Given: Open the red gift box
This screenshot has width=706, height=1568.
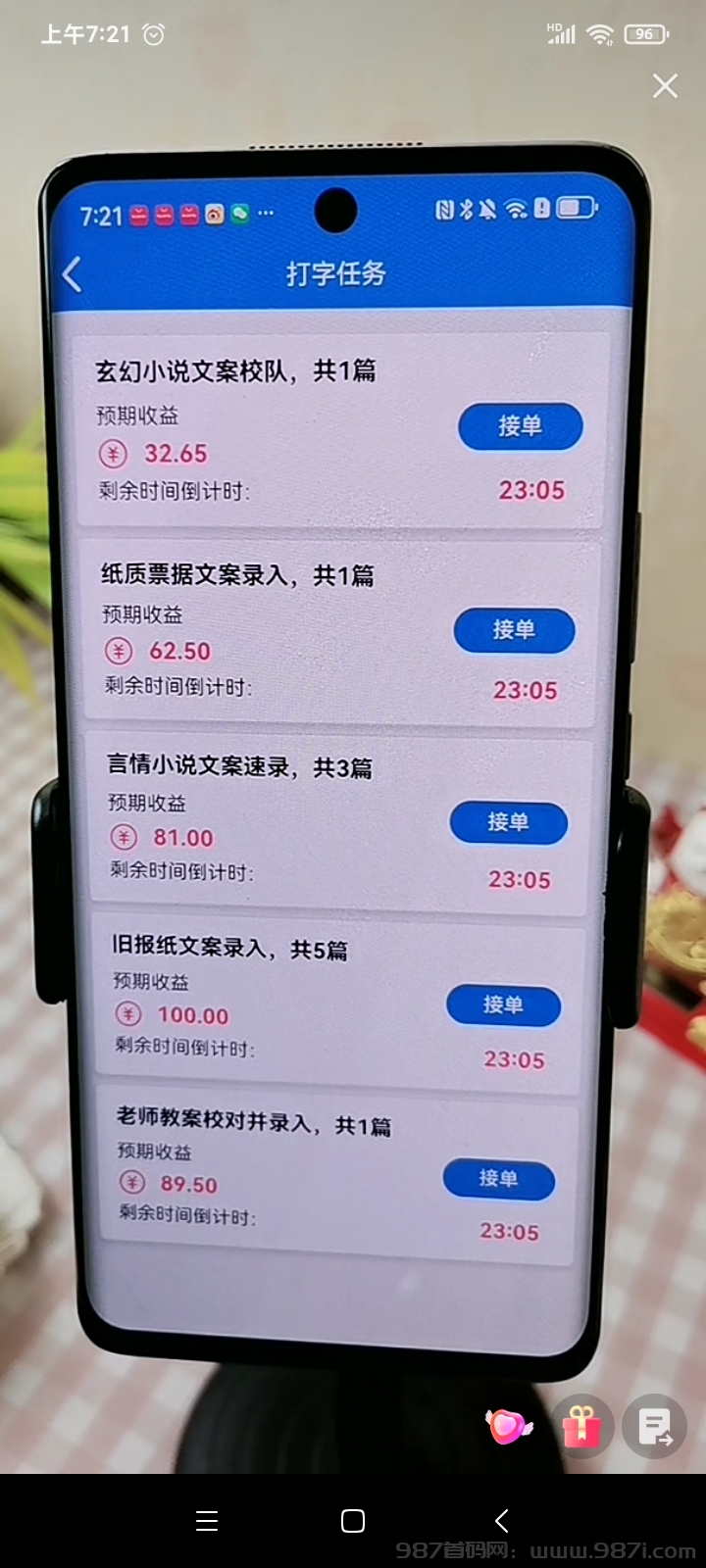Looking at the screenshot, I should pyautogui.click(x=581, y=1427).
